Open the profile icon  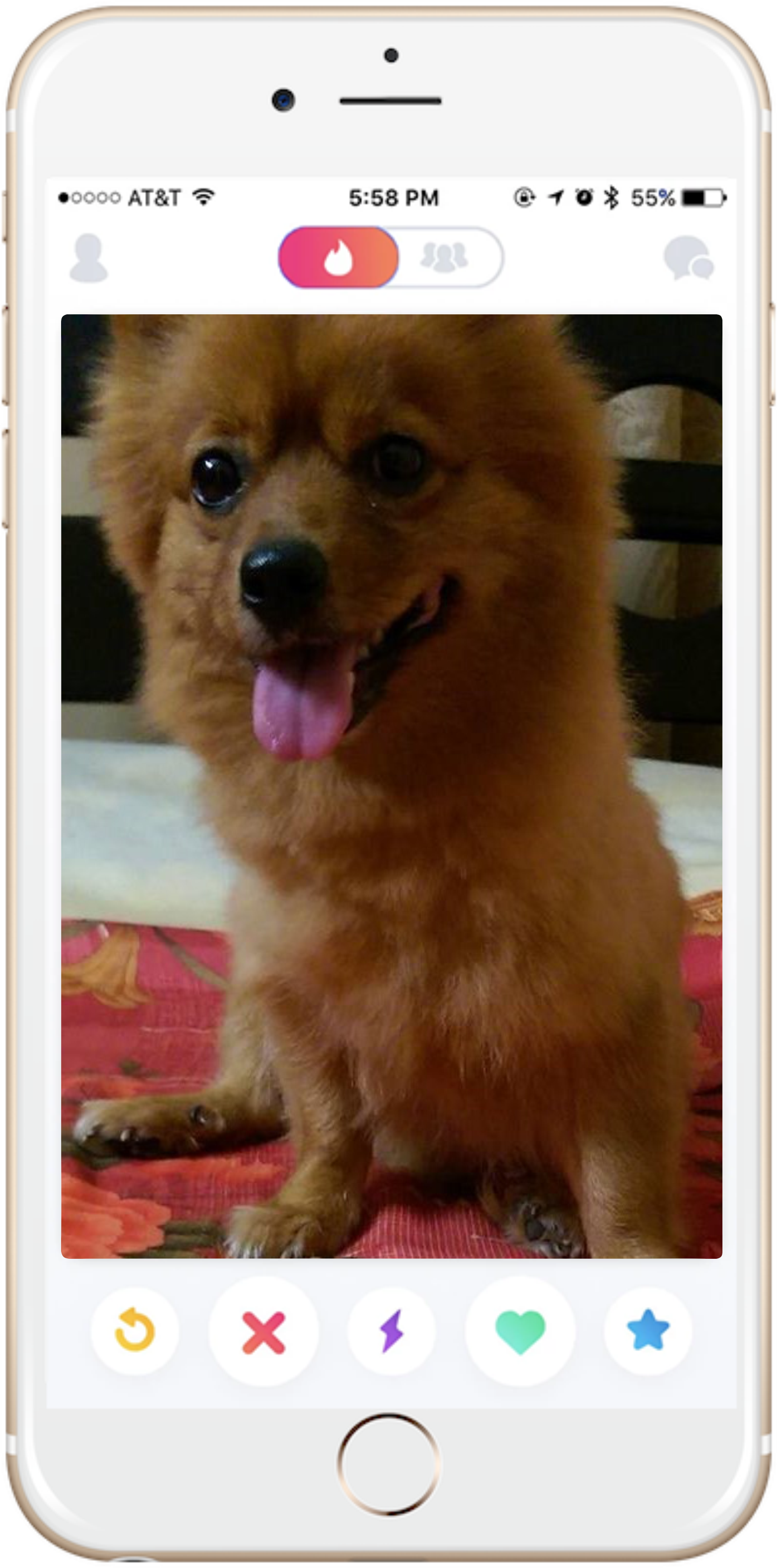89,258
